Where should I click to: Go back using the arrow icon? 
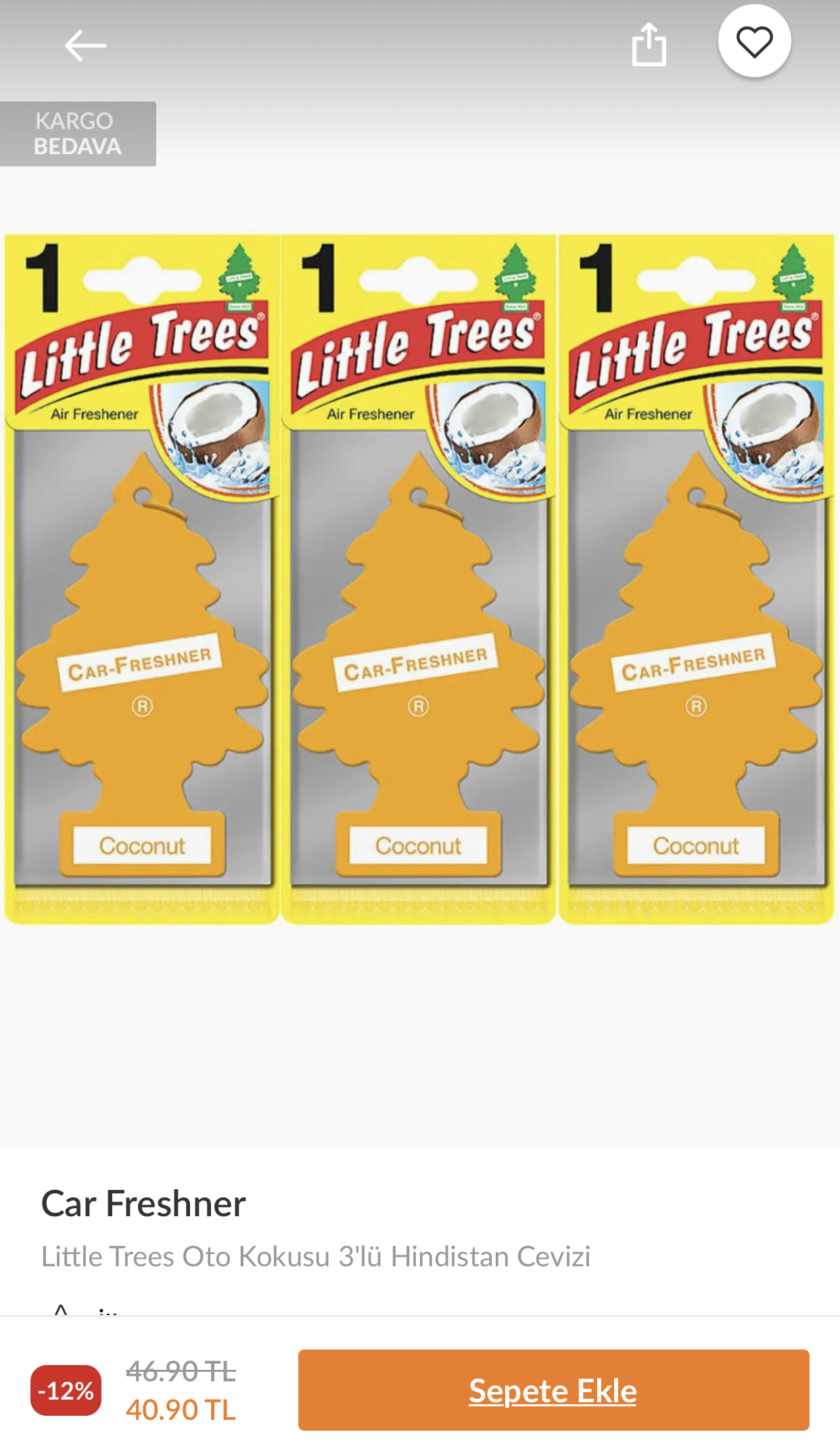85,46
